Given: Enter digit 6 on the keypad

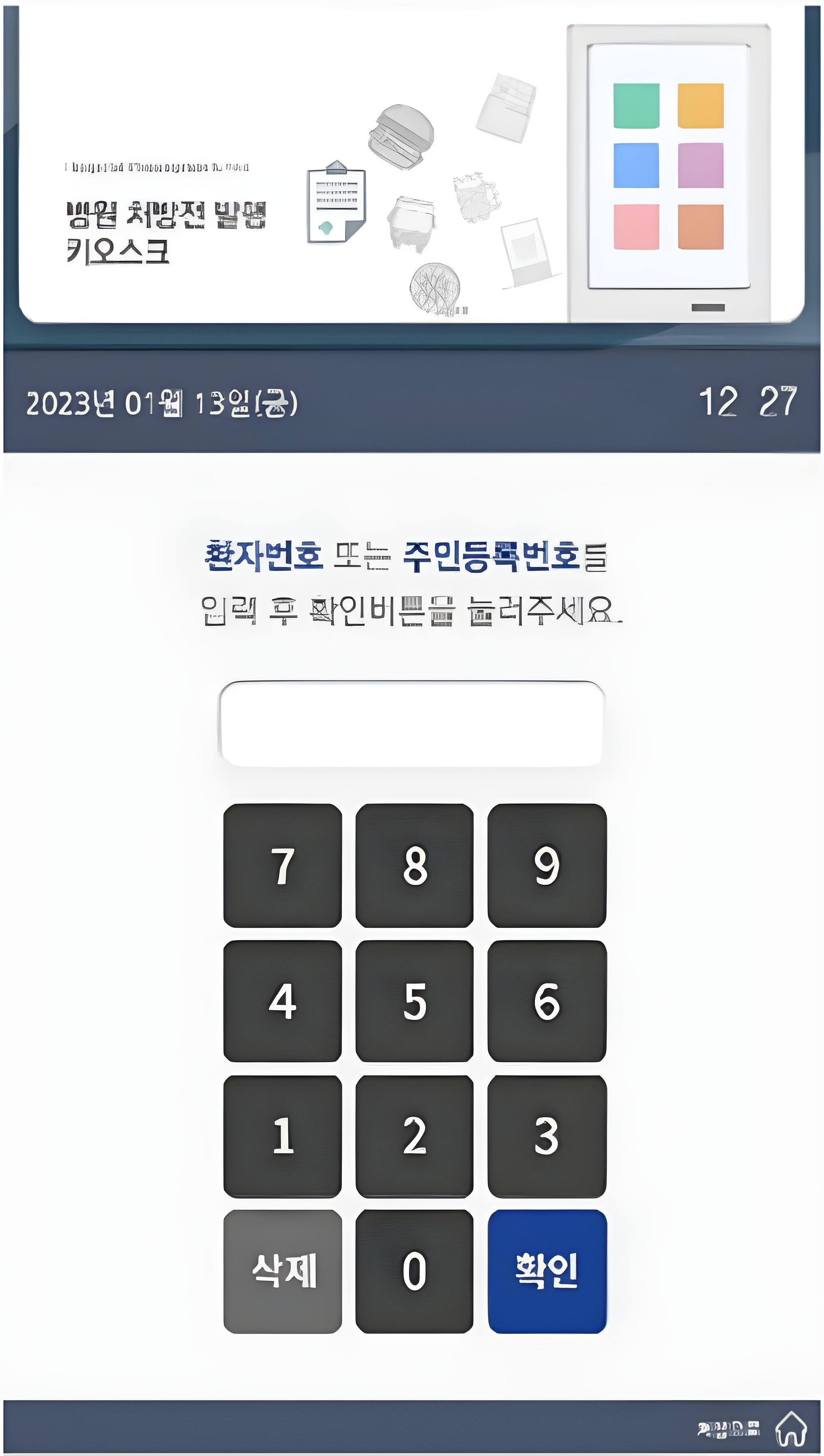Looking at the screenshot, I should point(547,1001).
